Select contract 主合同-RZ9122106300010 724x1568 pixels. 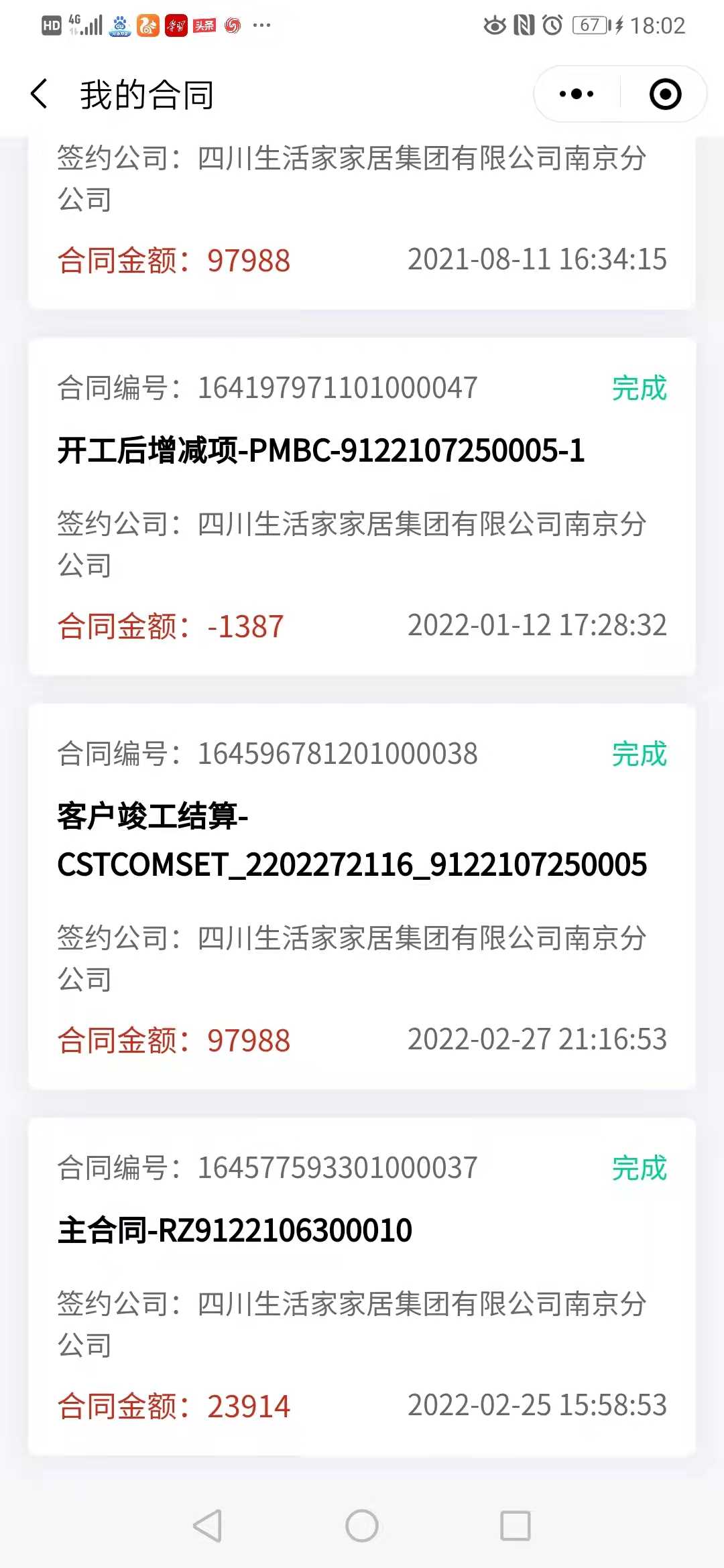362,1285
